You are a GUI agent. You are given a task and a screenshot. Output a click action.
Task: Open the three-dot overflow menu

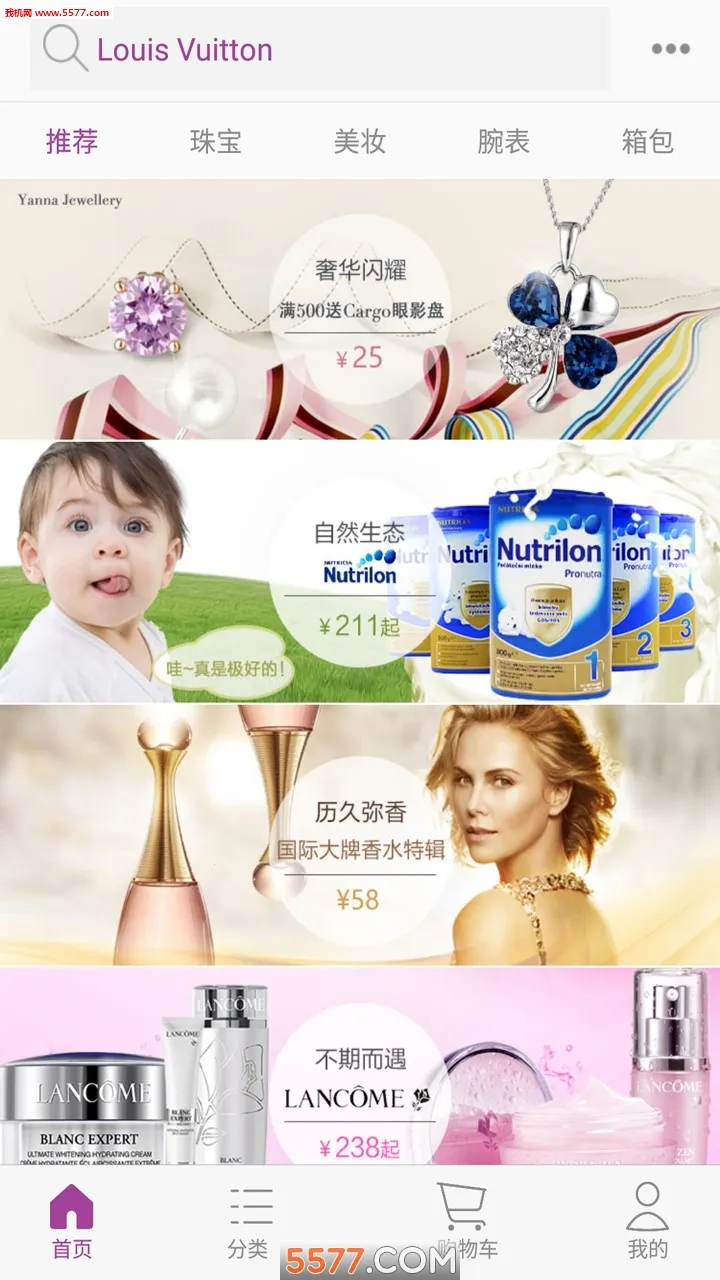click(x=670, y=49)
